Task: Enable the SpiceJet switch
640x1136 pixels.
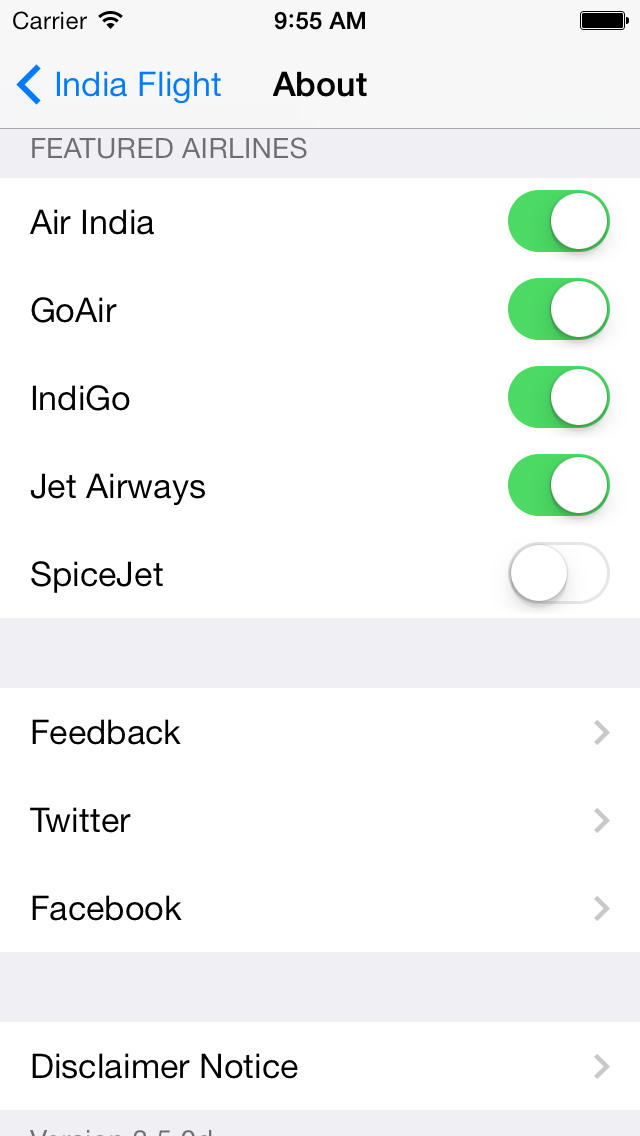Action: point(558,573)
